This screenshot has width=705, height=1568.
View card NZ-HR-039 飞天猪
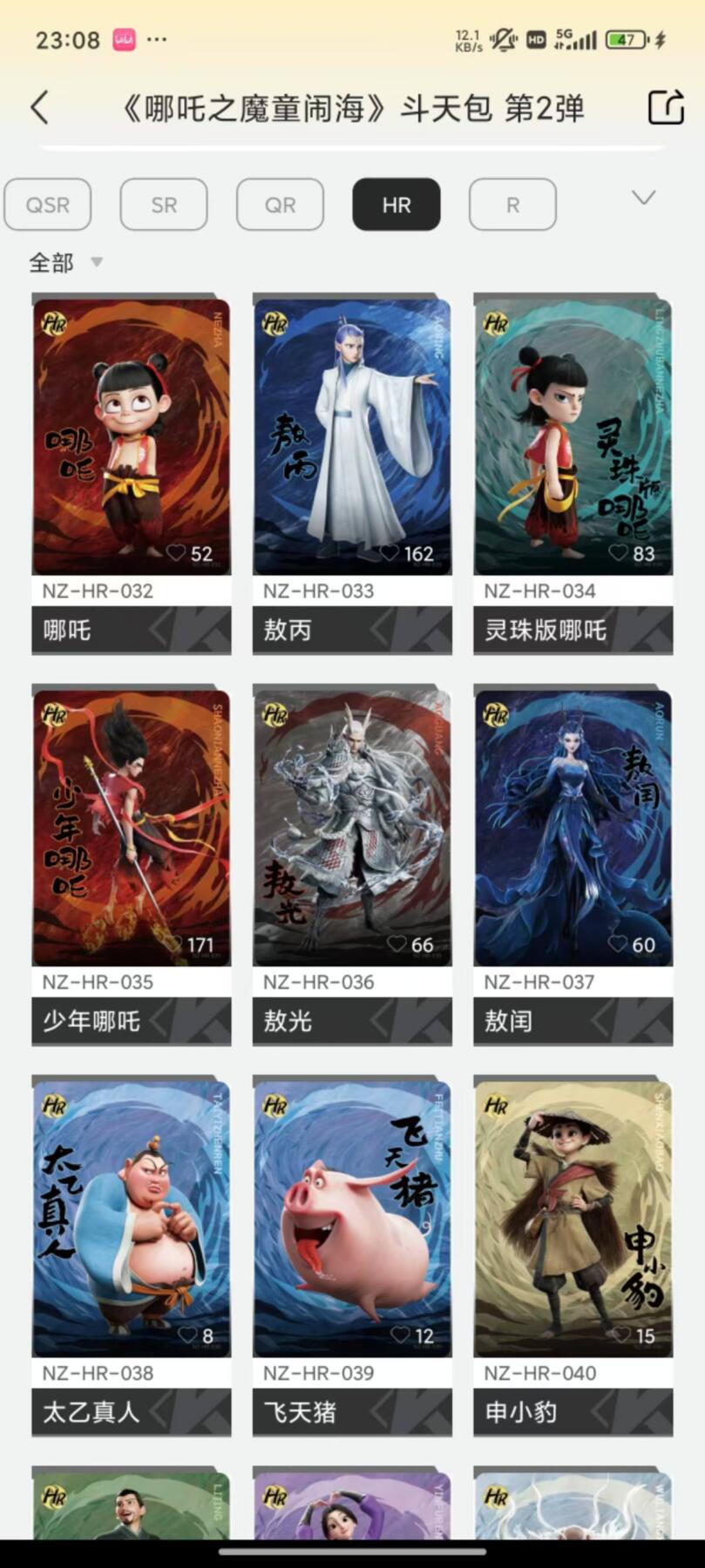tap(352, 1220)
